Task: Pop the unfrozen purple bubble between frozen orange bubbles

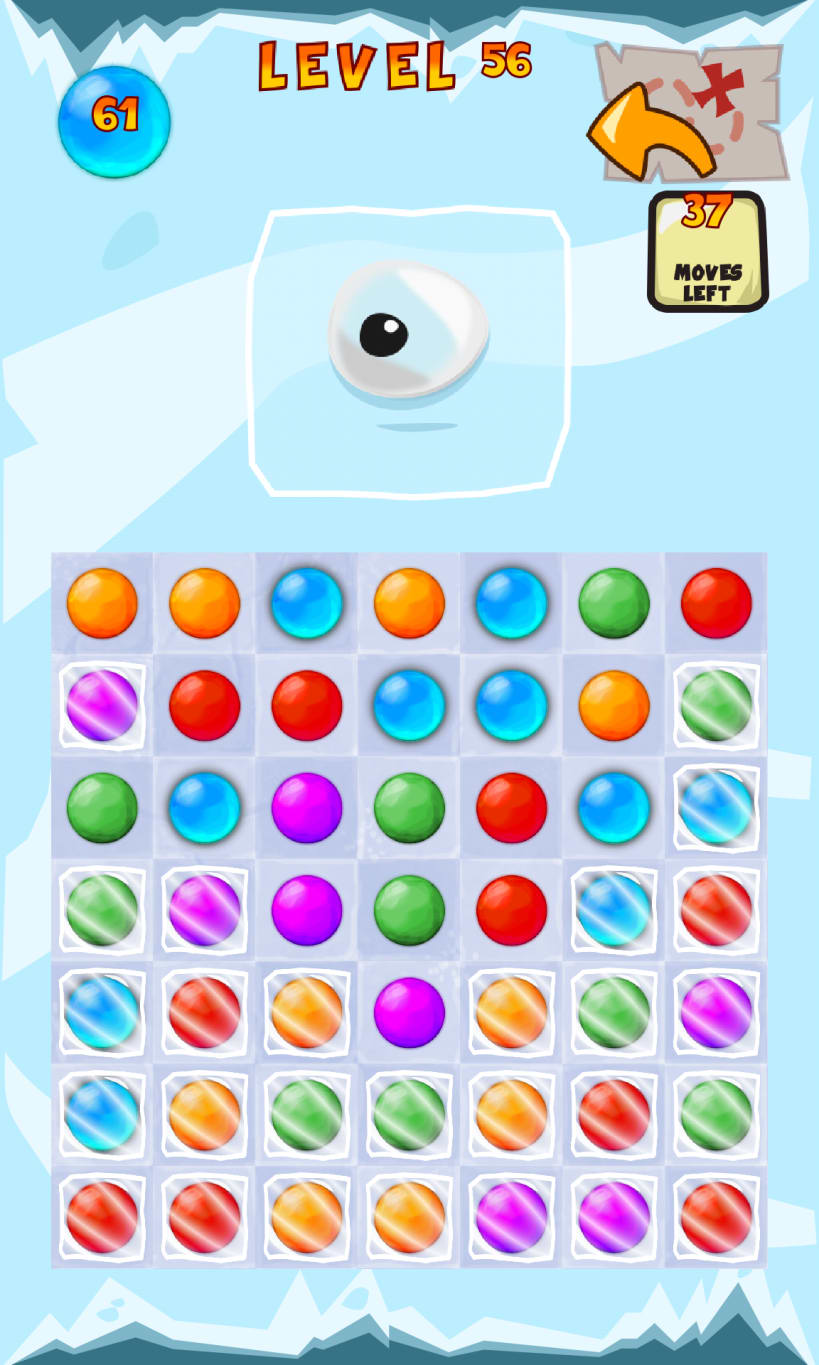Action: click(x=409, y=1013)
